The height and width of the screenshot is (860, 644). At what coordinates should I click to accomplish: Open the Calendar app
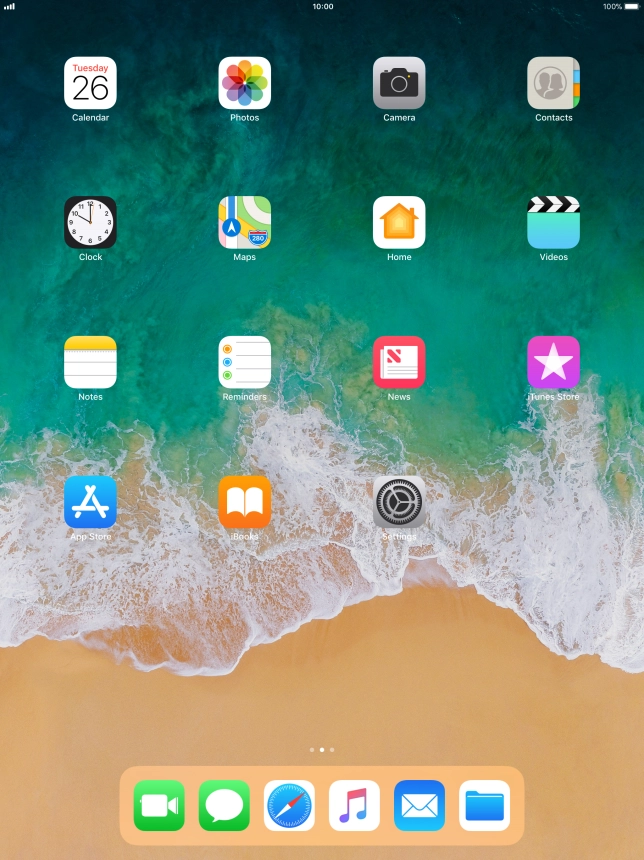(x=90, y=83)
